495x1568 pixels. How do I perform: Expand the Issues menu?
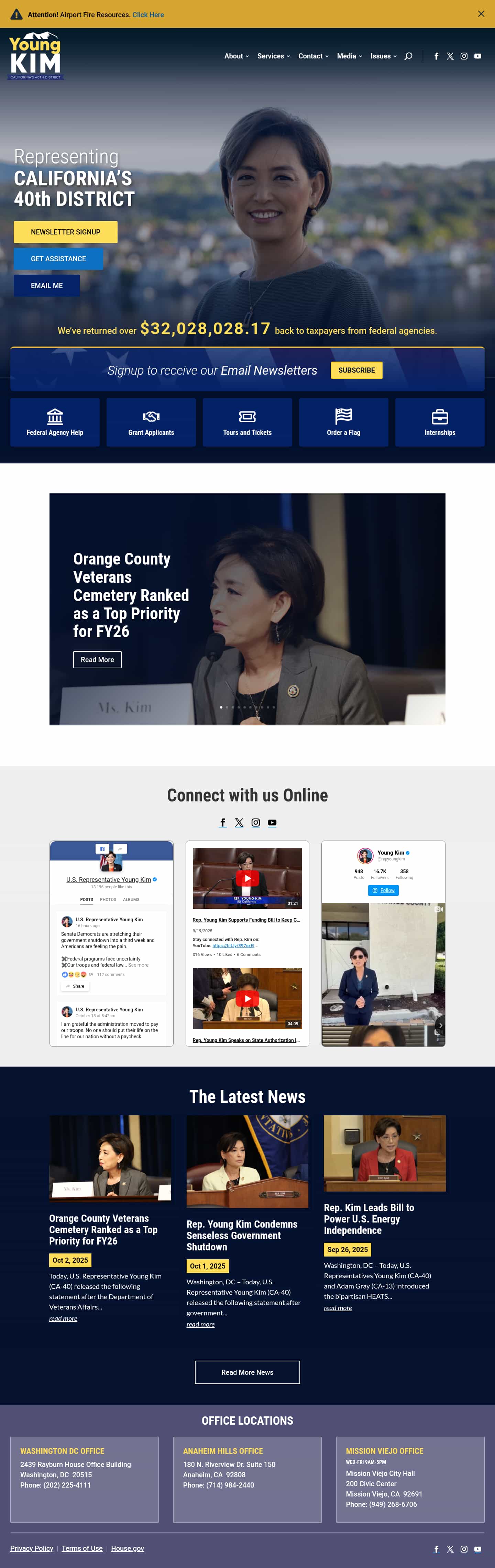click(x=383, y=56)
